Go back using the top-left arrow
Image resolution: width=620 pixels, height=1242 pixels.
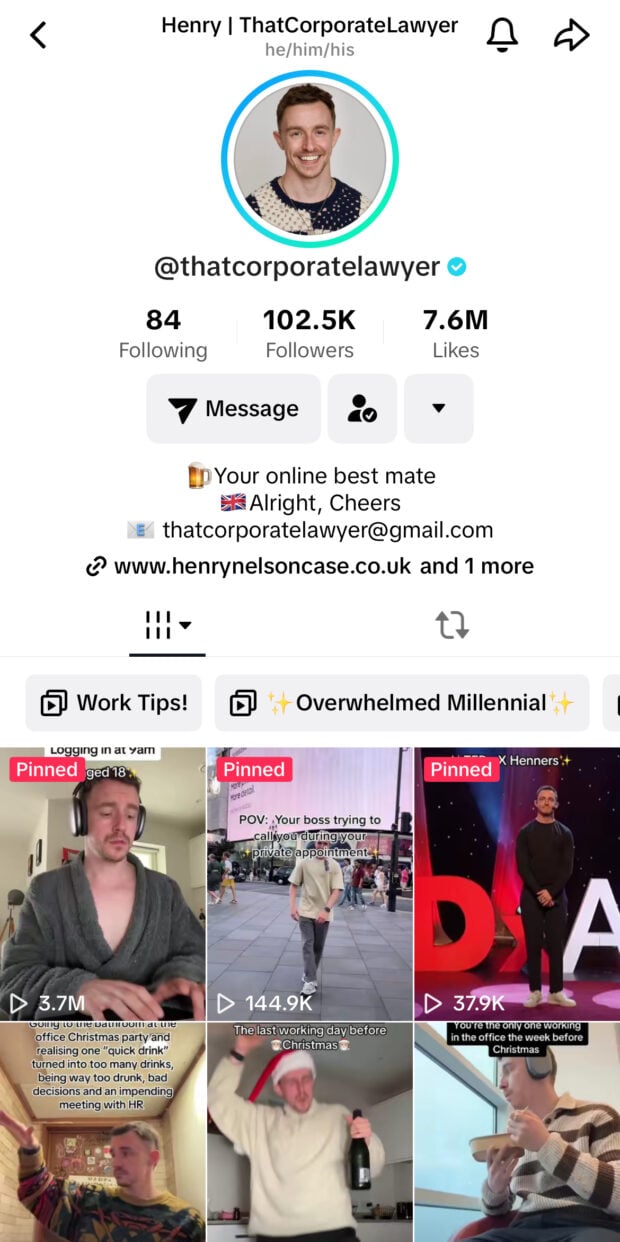click(x=38, y=36)
